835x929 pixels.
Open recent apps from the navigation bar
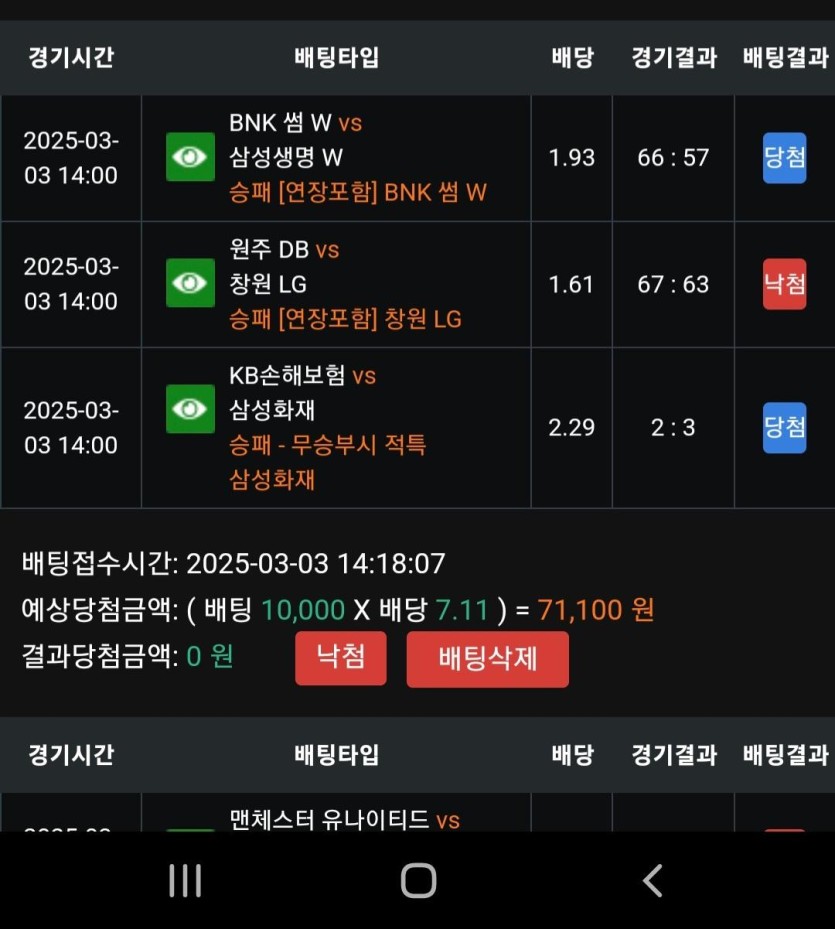185,880
